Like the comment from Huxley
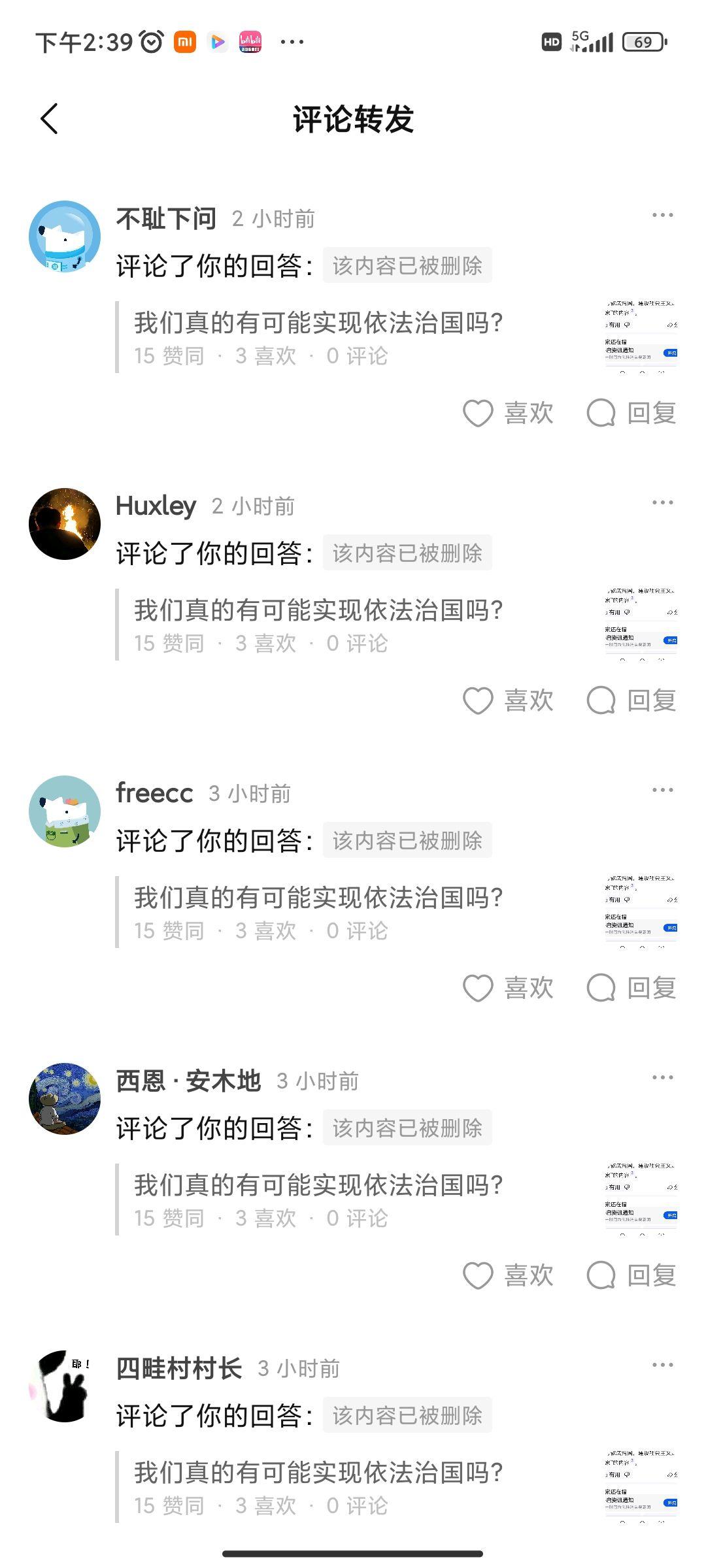706x1568 pixels. pyautogui.click(x=508, y=700)
